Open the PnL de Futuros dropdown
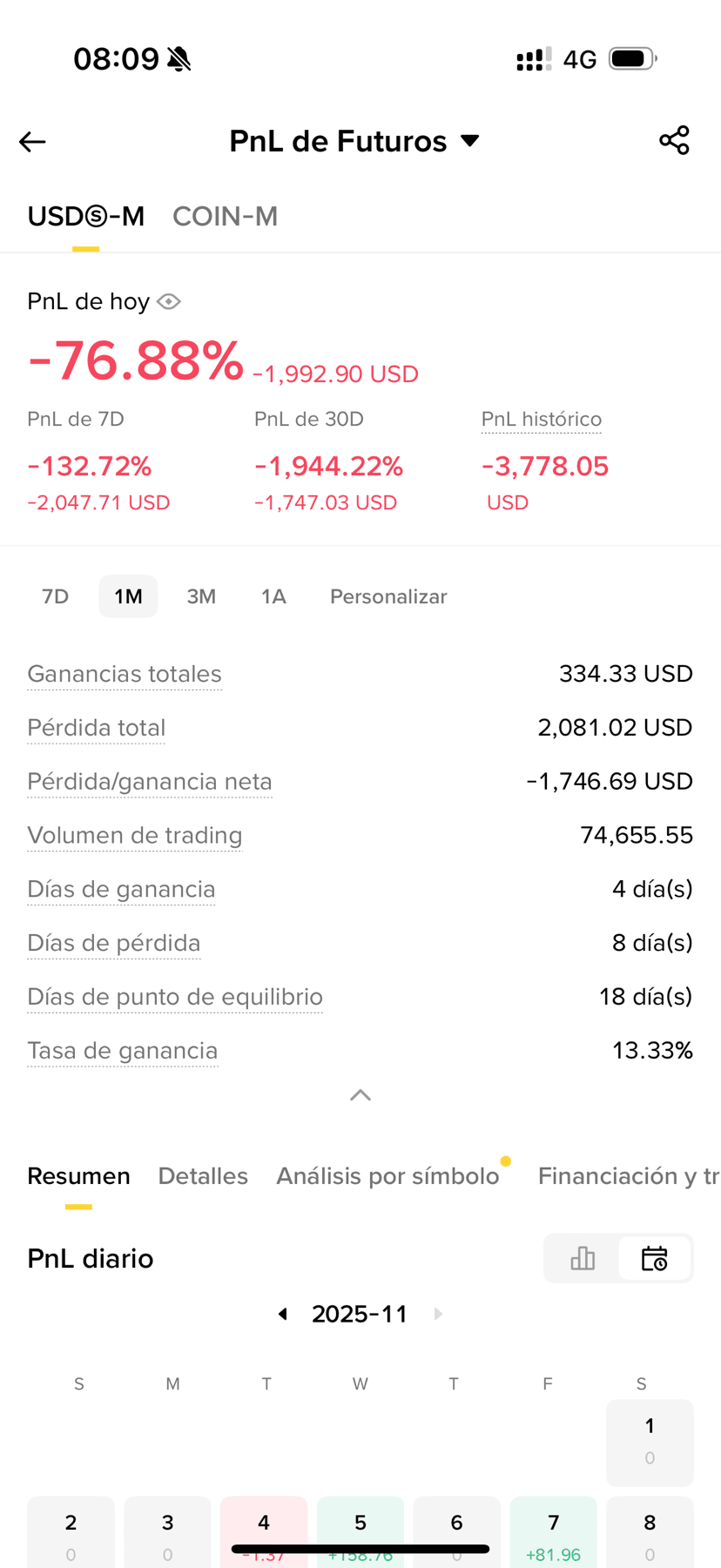 coord(354,141)
